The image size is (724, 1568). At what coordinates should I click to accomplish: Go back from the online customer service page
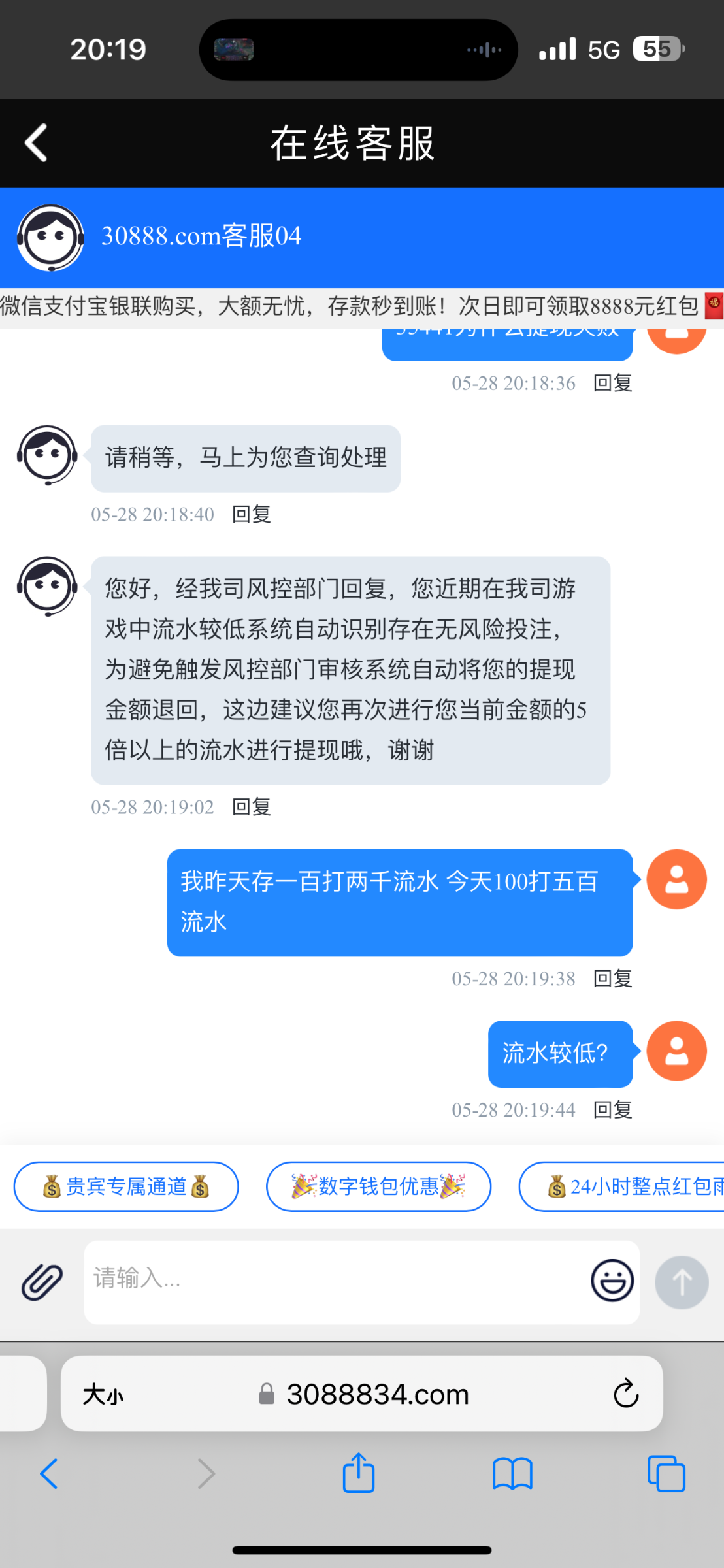[x=37, y=143]
